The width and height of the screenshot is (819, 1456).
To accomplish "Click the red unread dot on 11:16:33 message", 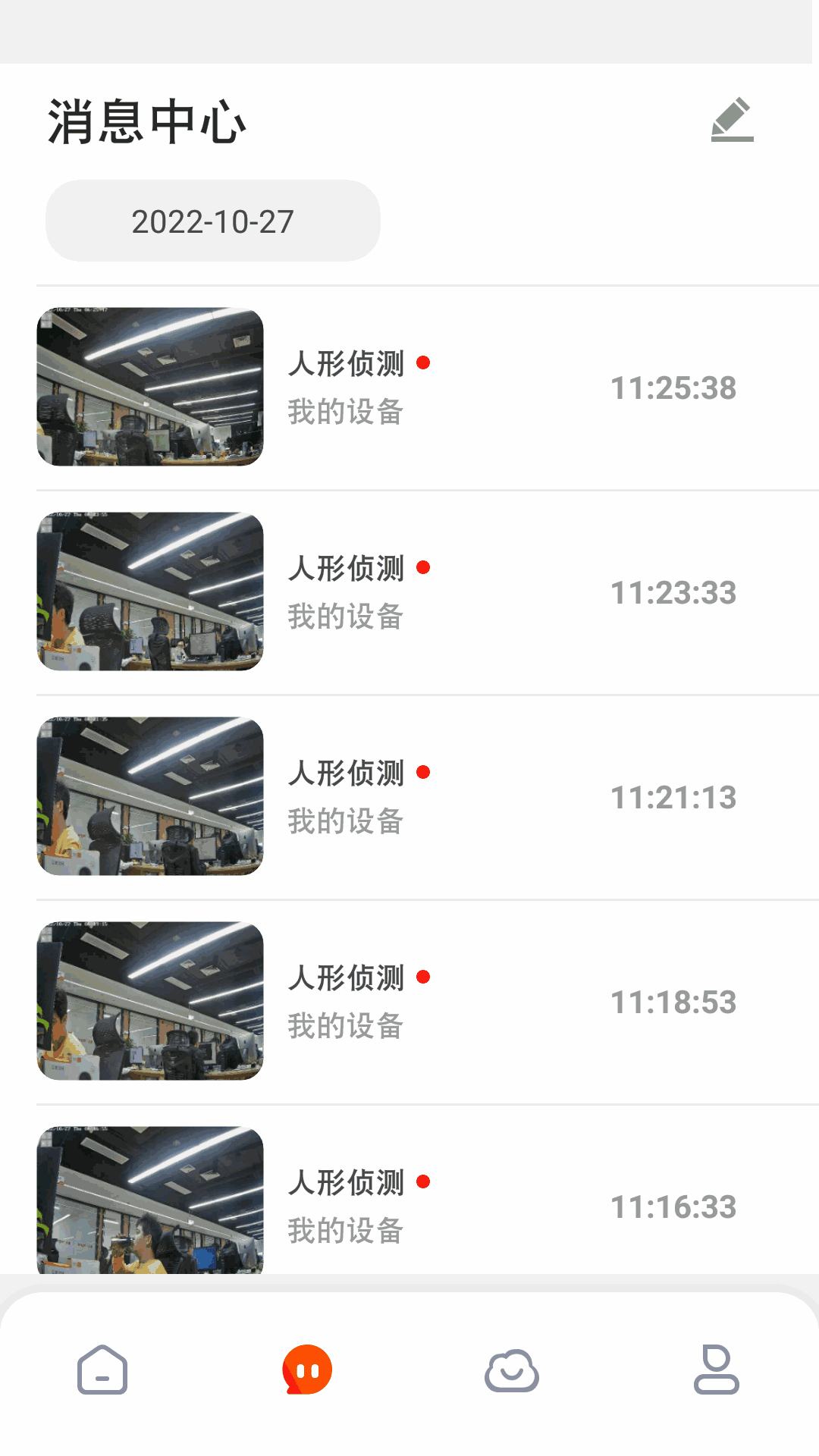I will 425,1182.
